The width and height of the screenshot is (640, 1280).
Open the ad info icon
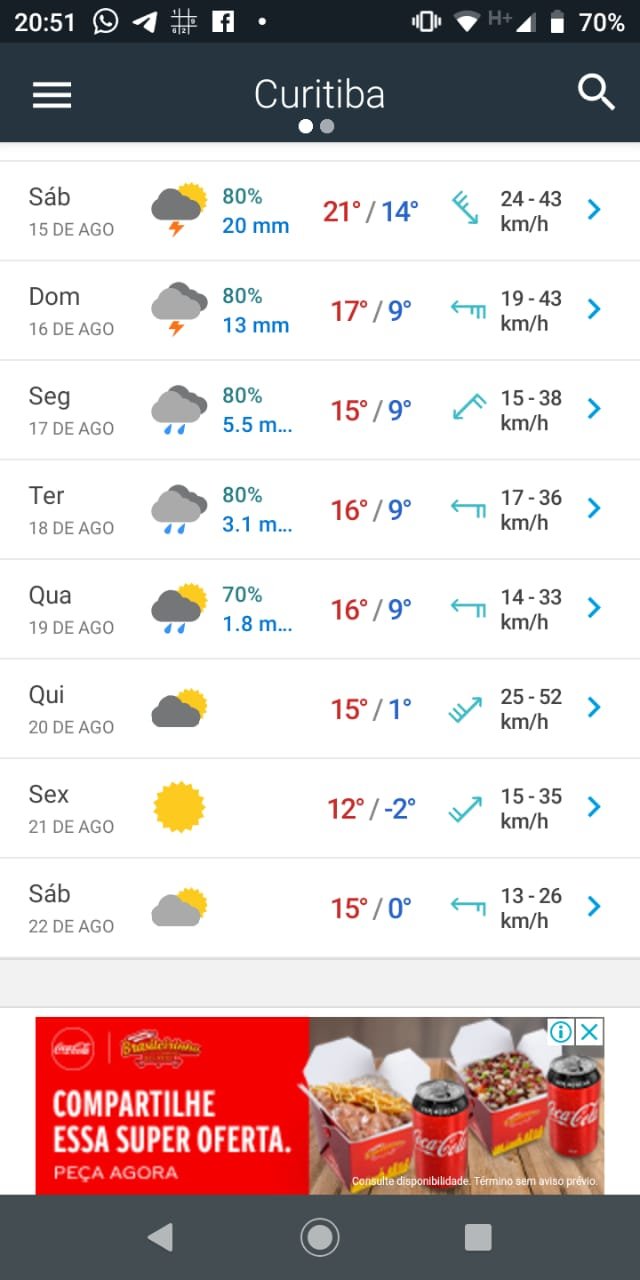pyautogui.click(x=562, y=1032)
